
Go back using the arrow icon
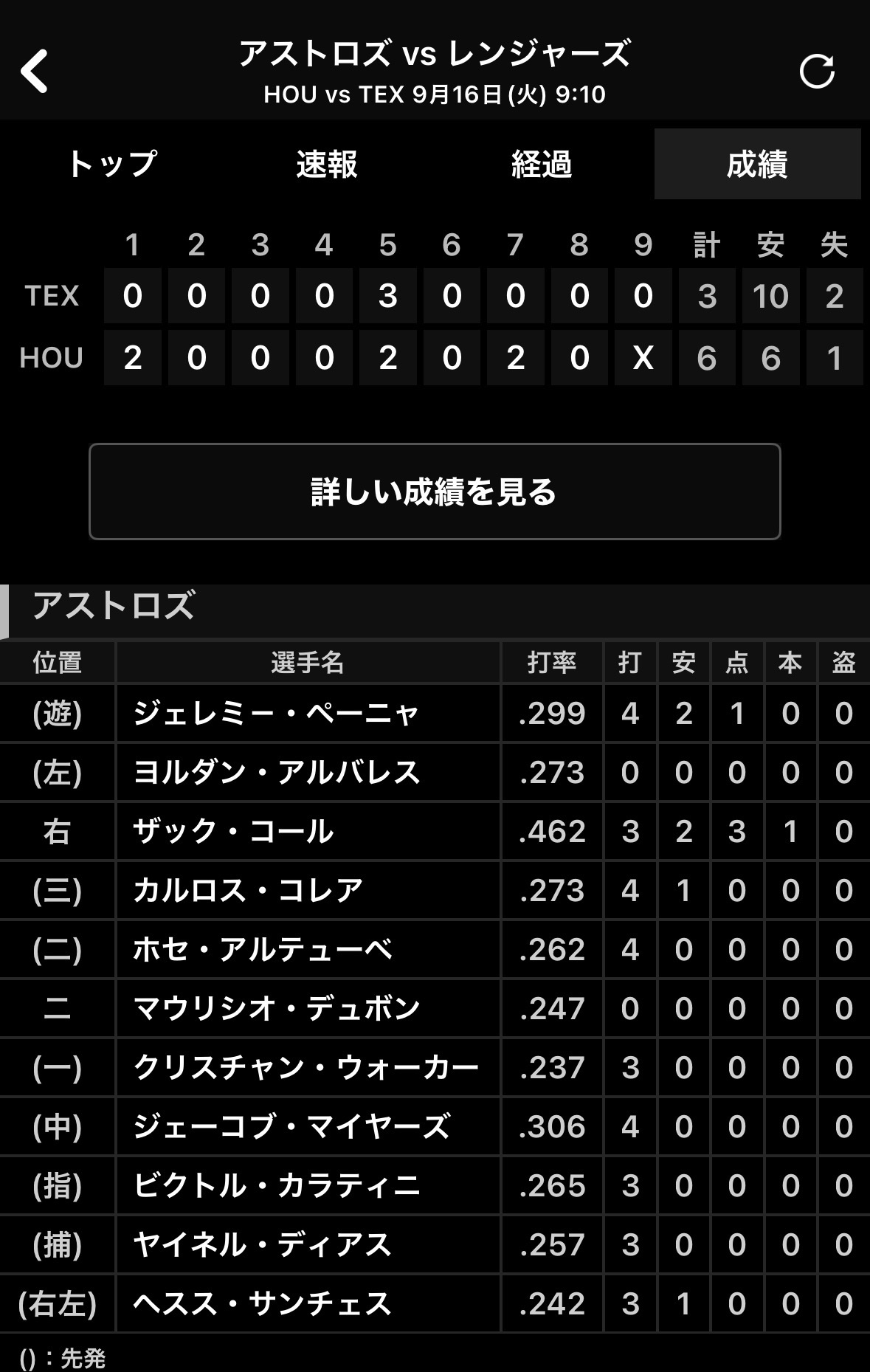click(35, 72)
